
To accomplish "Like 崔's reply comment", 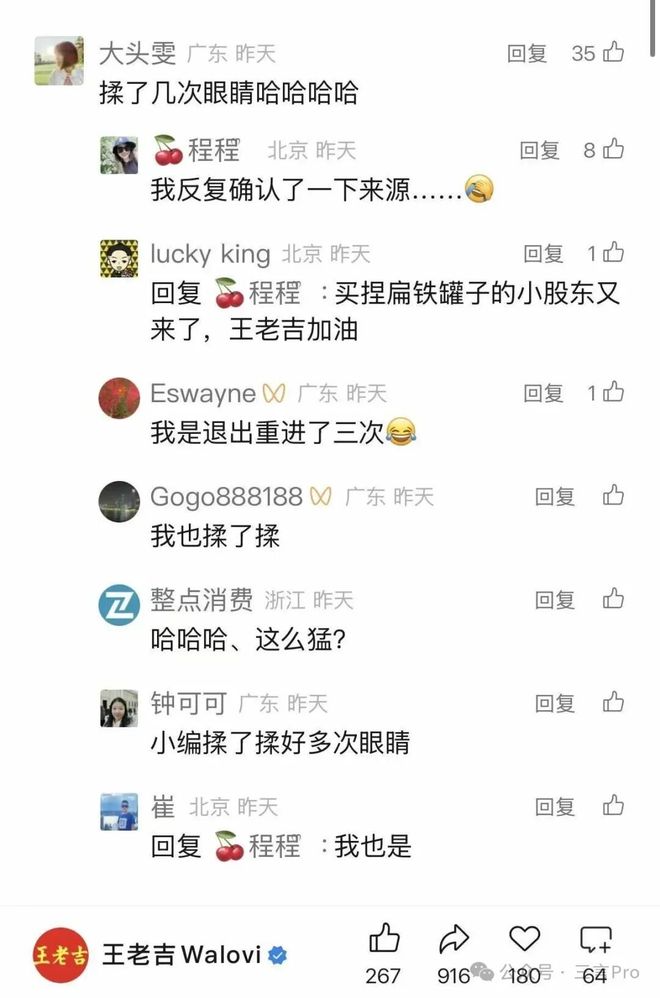I will coord(614,806).
